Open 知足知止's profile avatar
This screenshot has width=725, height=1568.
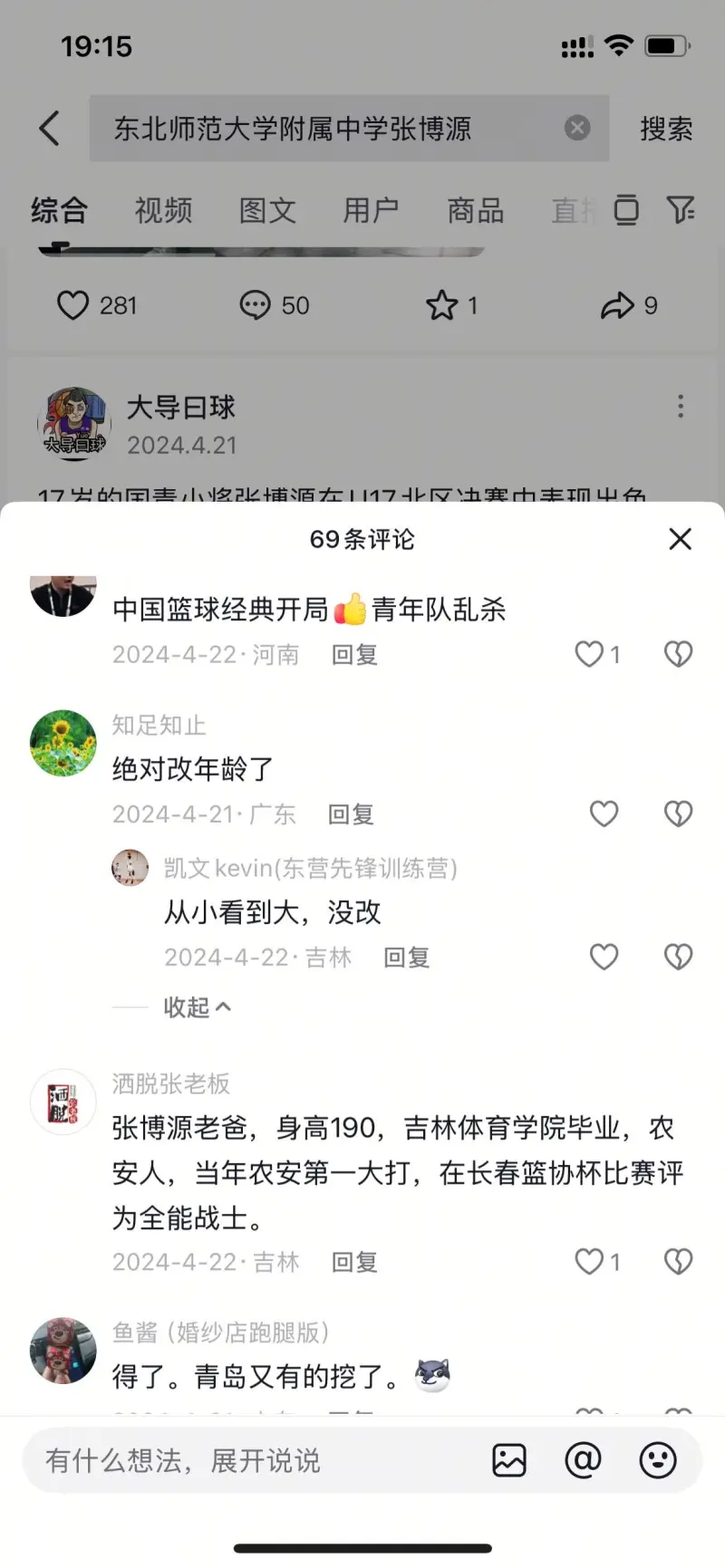pyautogui.click(x=63, y=744)
